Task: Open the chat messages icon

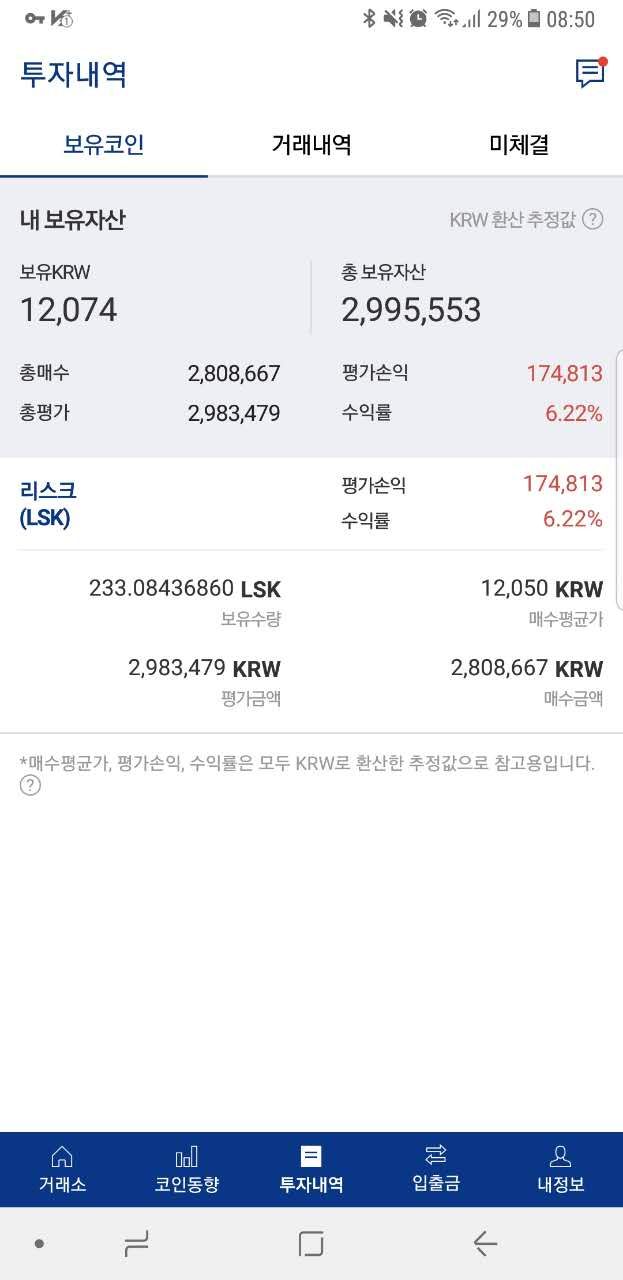Action: (590, 74)
